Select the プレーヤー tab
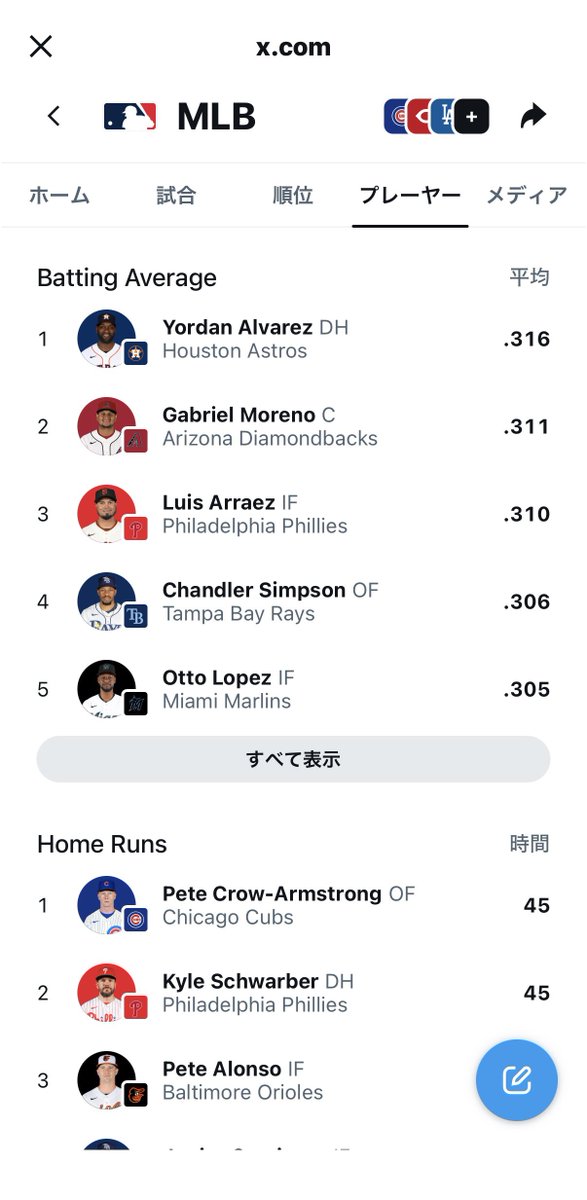587x1200 pixels. coord(410,195)
